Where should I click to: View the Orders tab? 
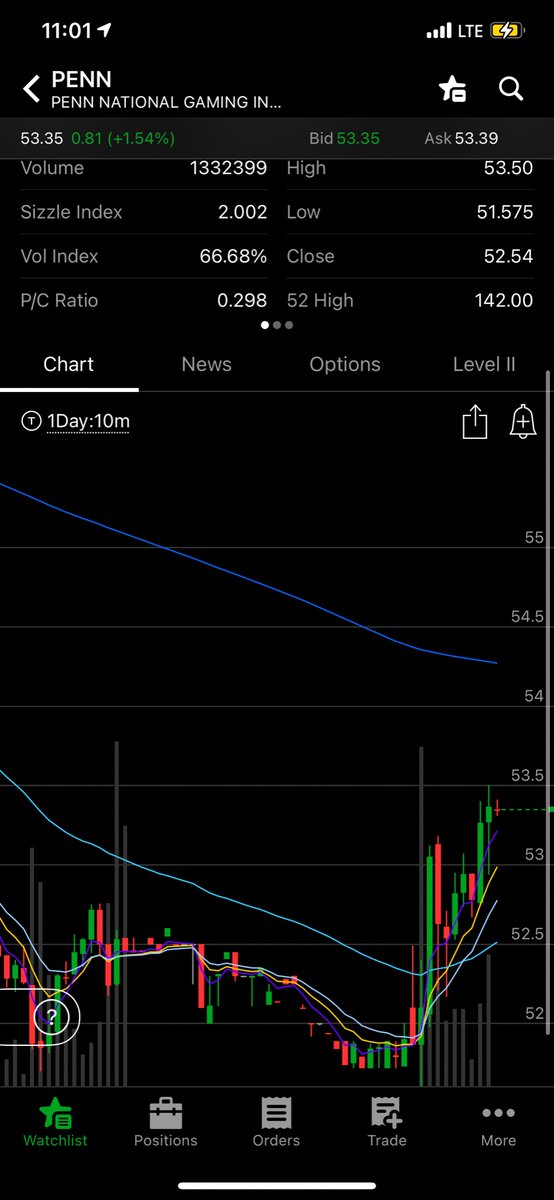coord(276,1120)
